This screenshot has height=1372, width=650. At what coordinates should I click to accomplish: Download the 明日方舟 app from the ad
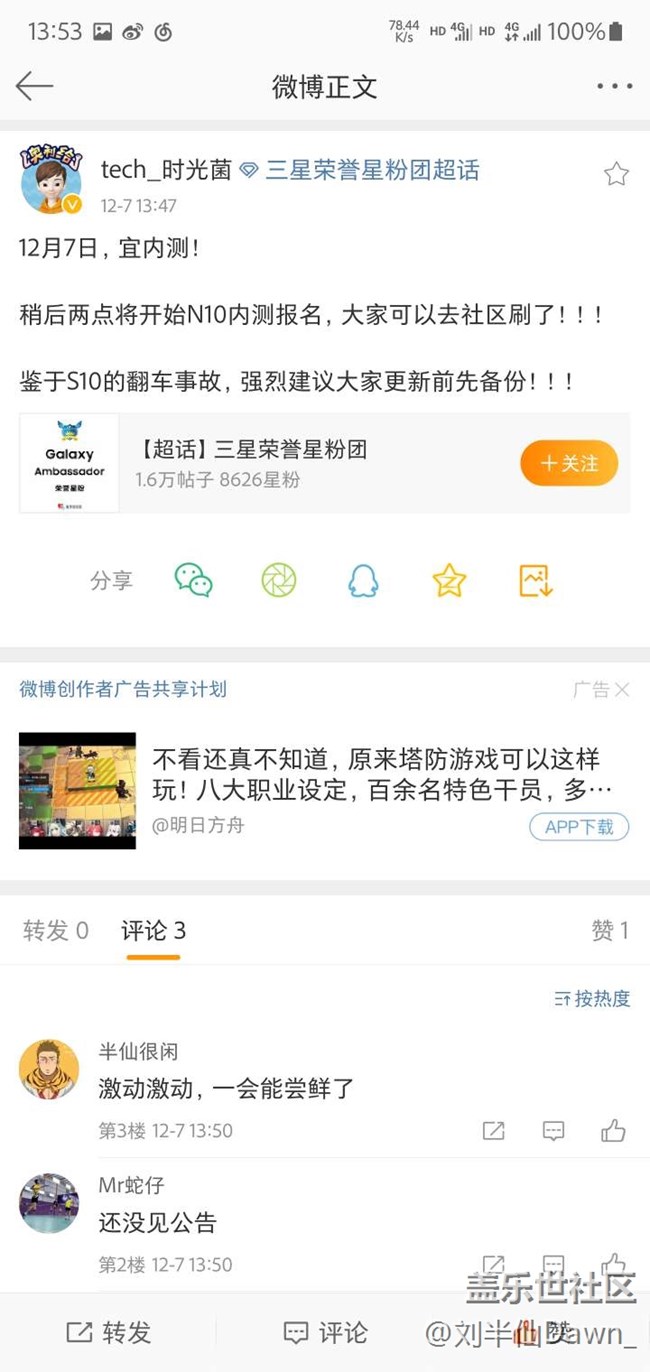(579, 827)
